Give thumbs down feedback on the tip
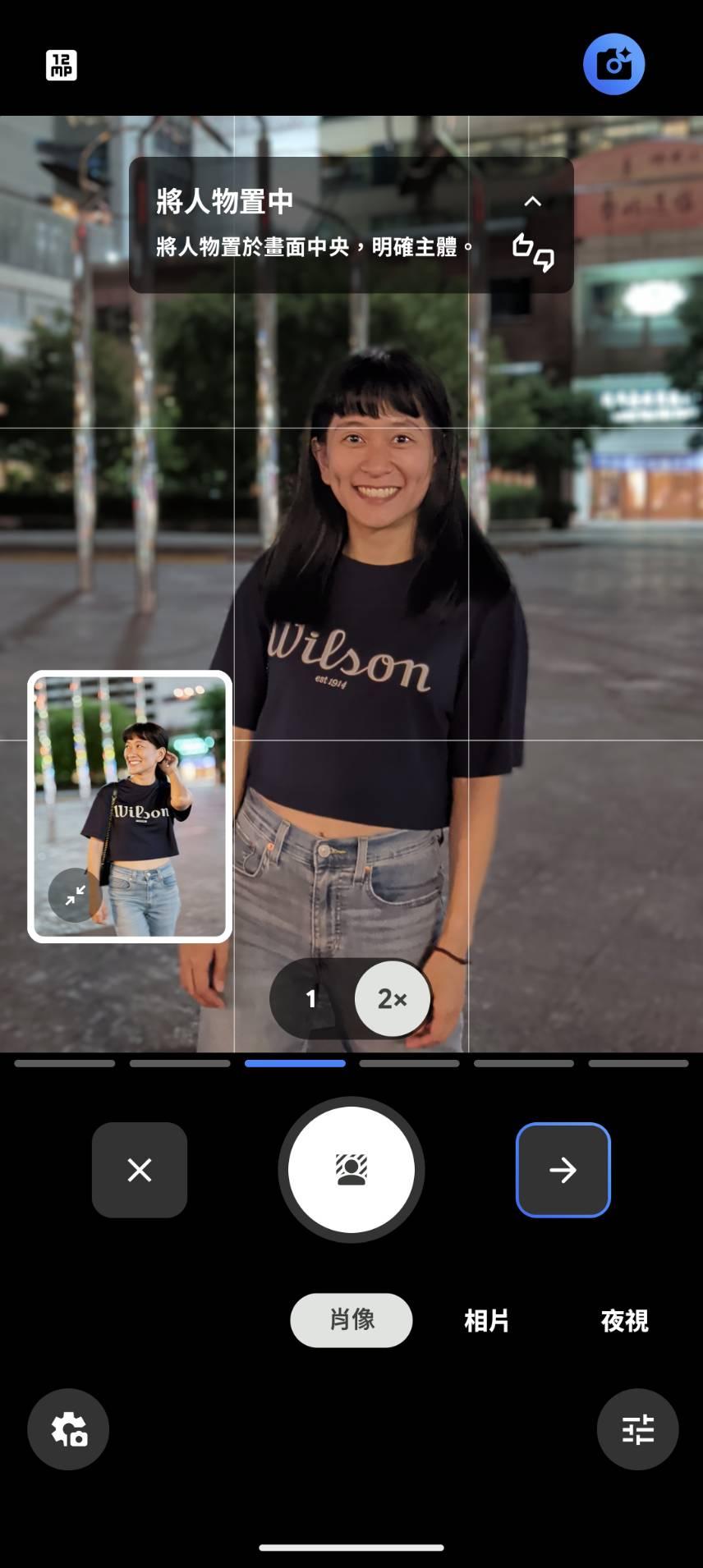This screenshot has height=1568, width=703. pyautogui.click(x=544, y=260)
